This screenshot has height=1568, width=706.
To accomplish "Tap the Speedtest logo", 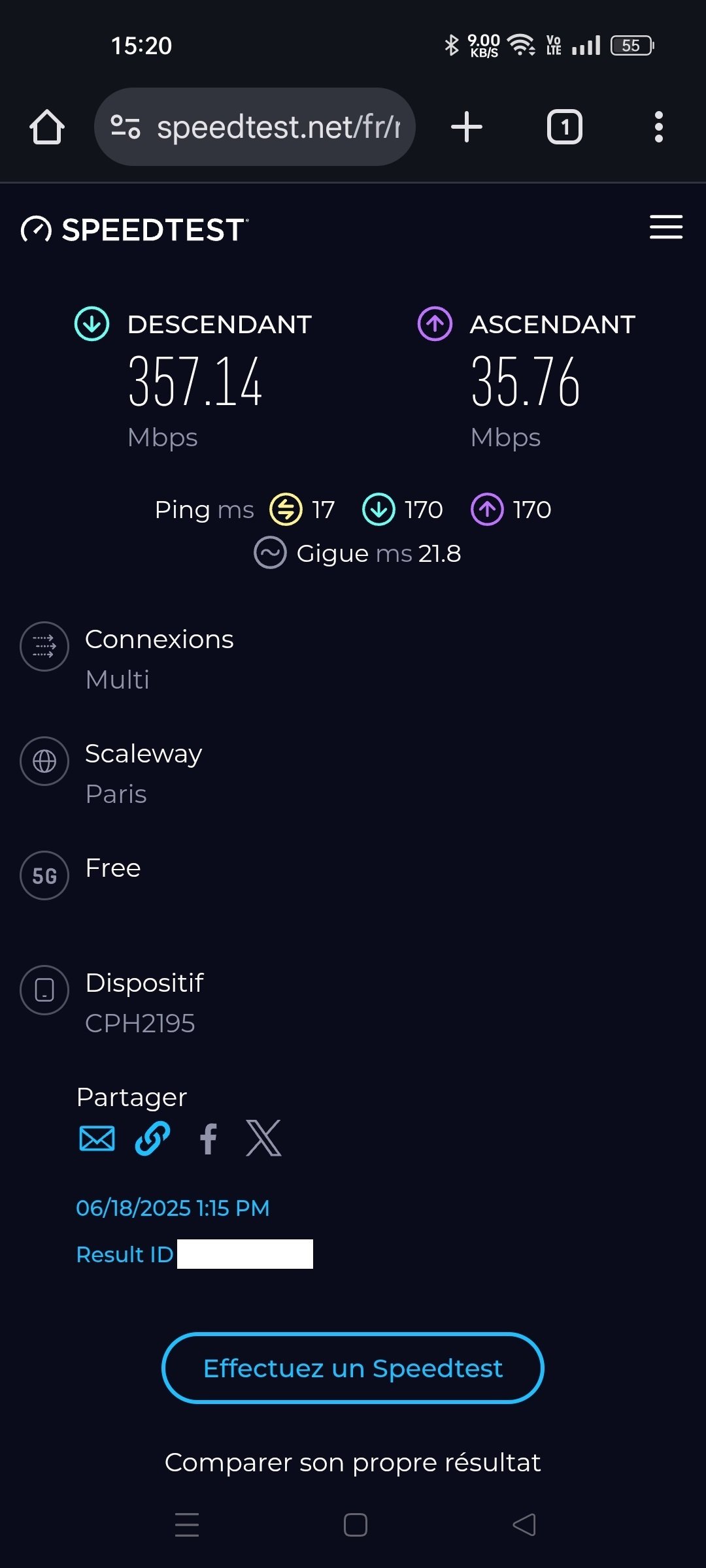I will [135, 230].
